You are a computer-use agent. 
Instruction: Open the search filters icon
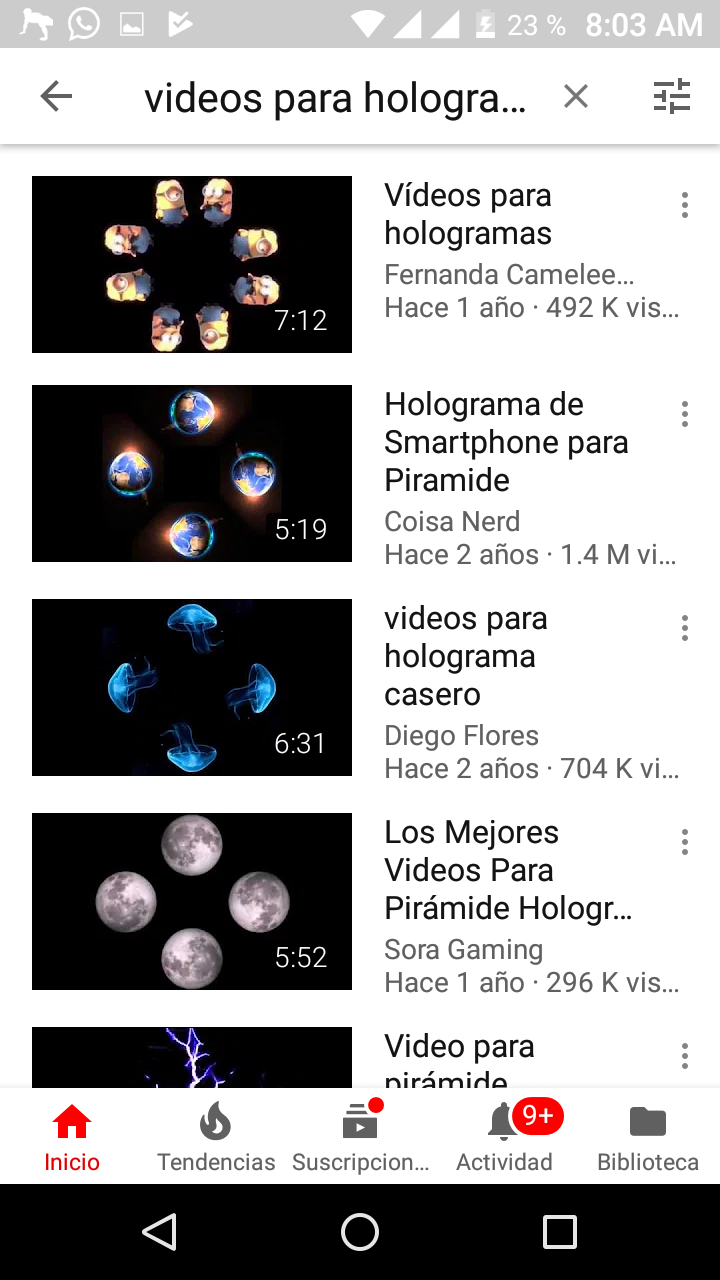click(x=671, y=97)
